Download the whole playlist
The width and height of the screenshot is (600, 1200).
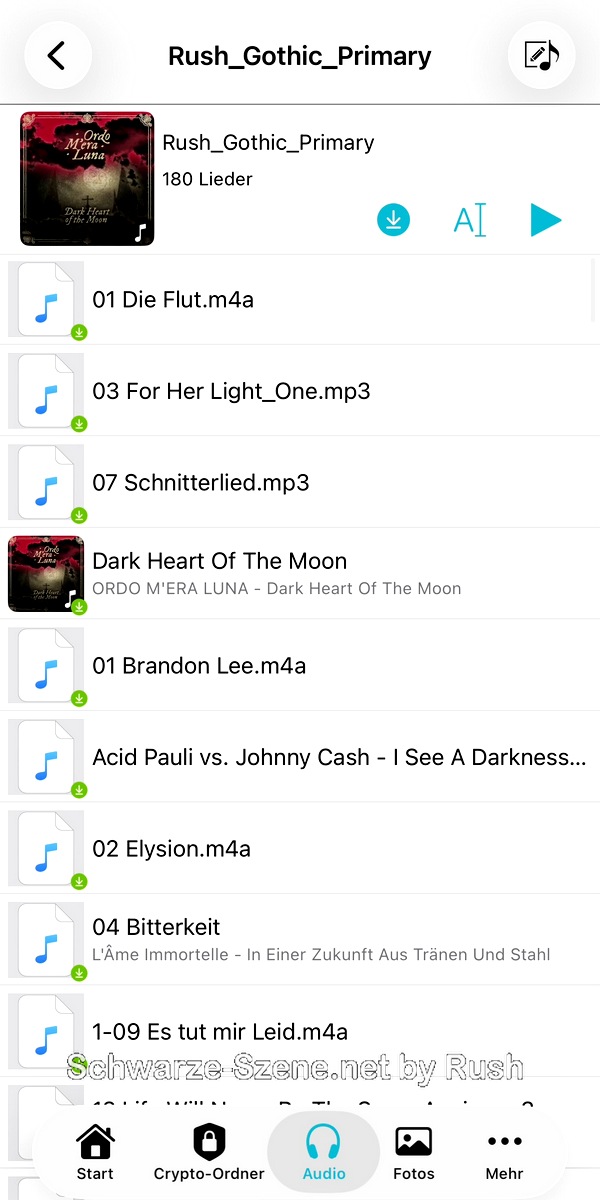(394, 220)
